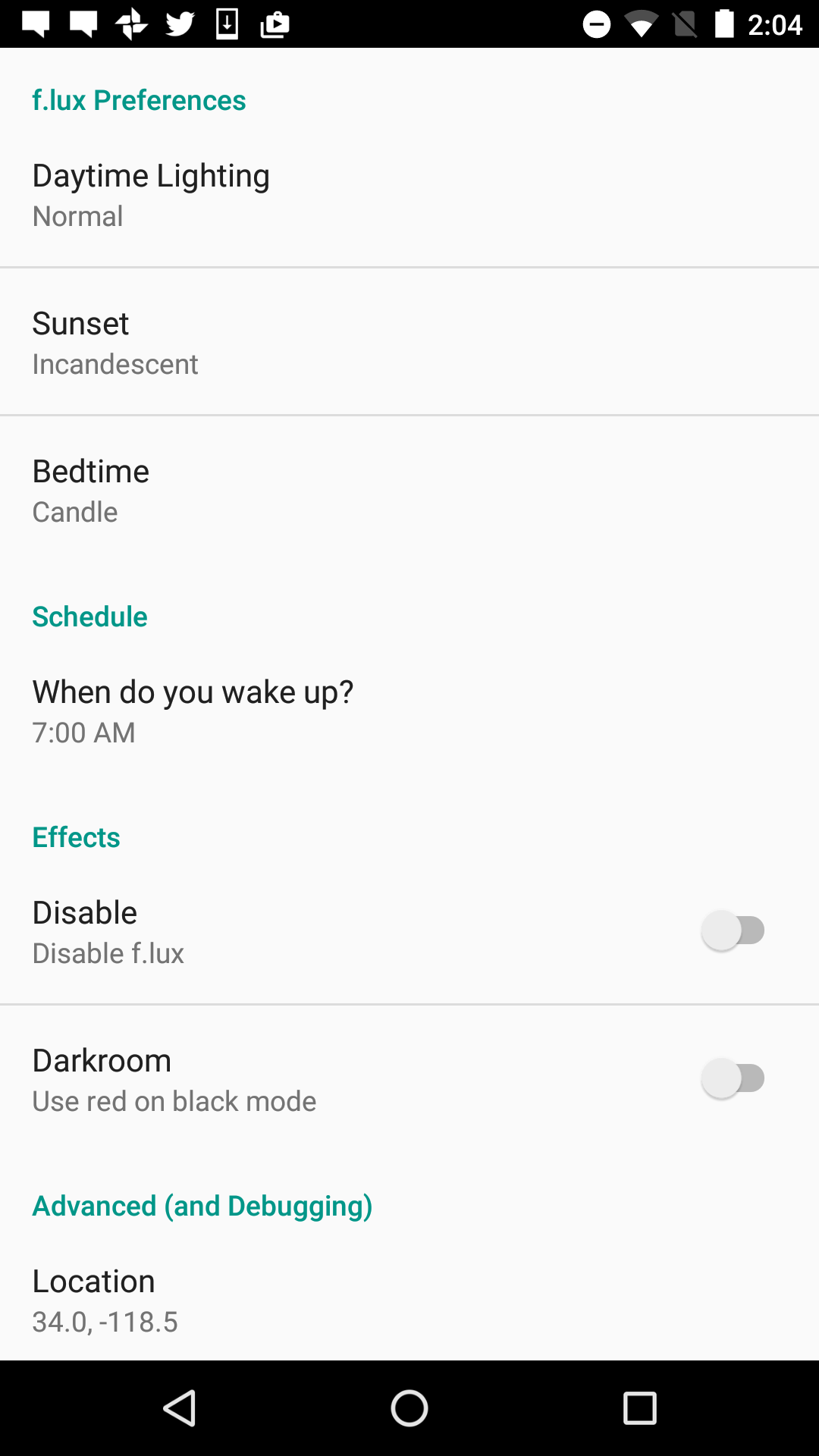Viewport: 819px width, 1456px height.
Task: Tap the Do Not Disturb status icon
Action: pos(596,24)
